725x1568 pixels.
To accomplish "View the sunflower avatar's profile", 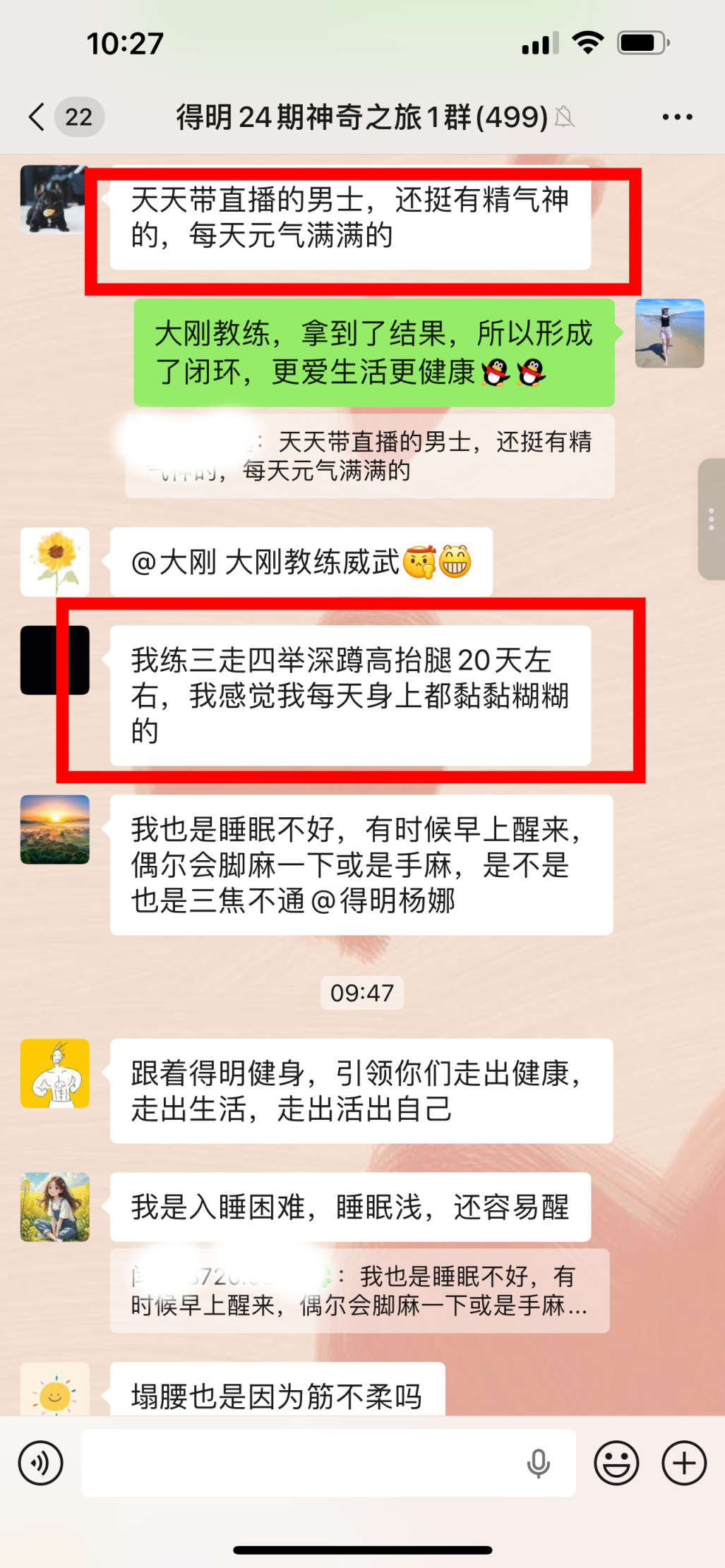I will [55, 562].
